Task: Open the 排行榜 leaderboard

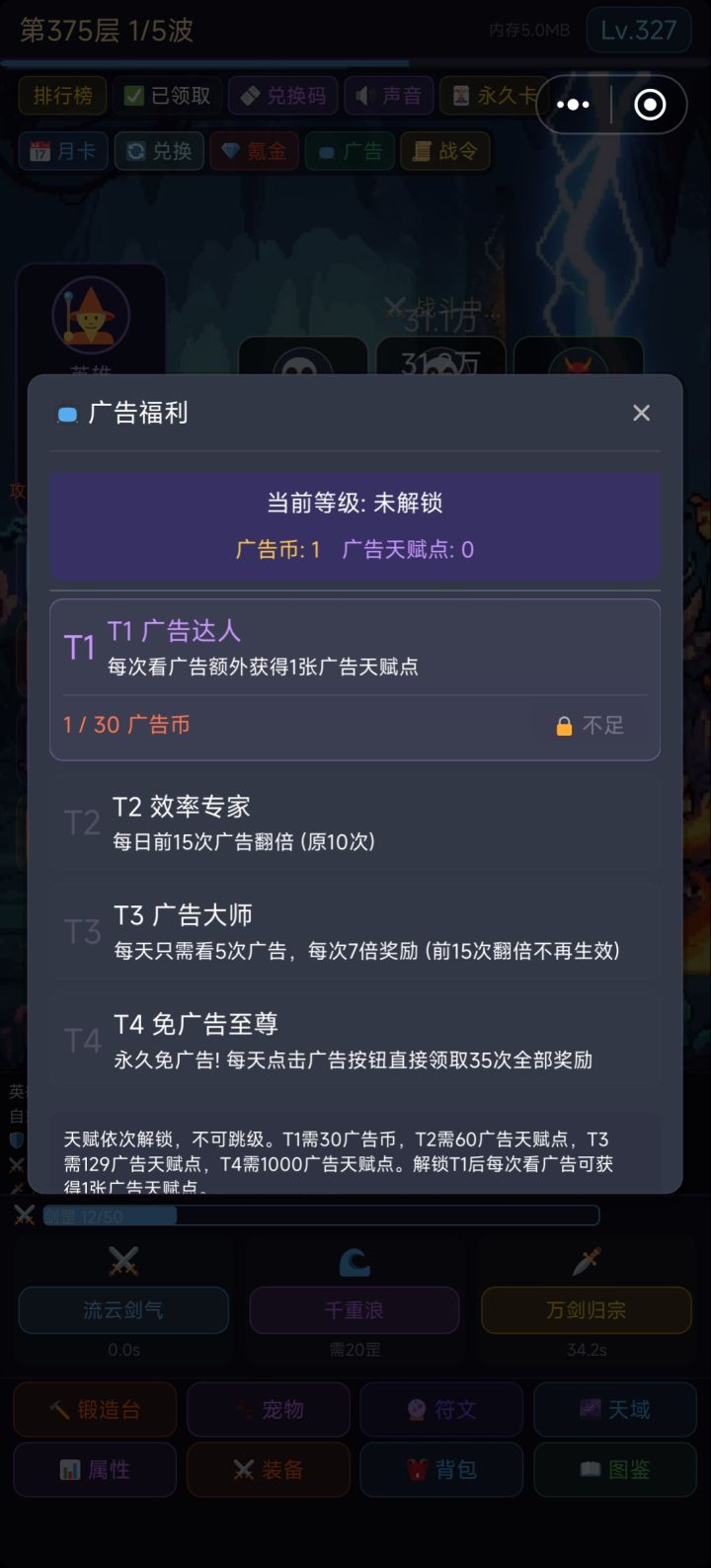Action: 62,96
